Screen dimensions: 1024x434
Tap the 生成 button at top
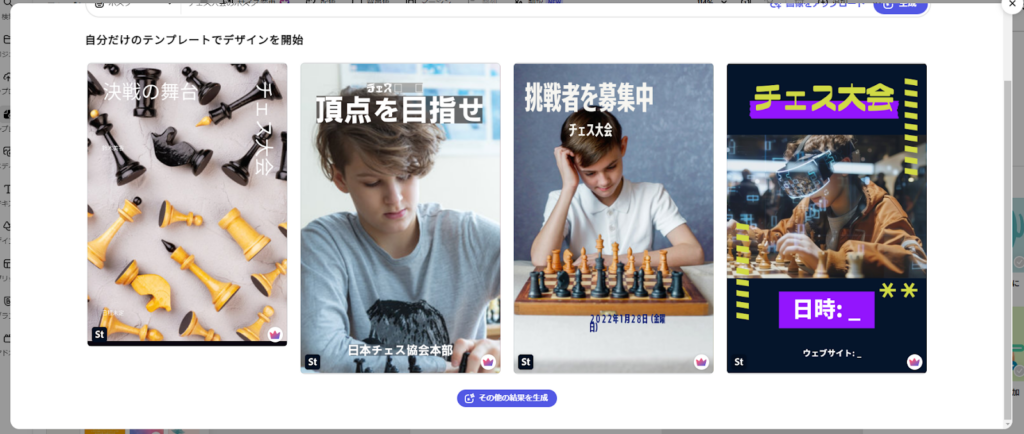coord(900,5)
